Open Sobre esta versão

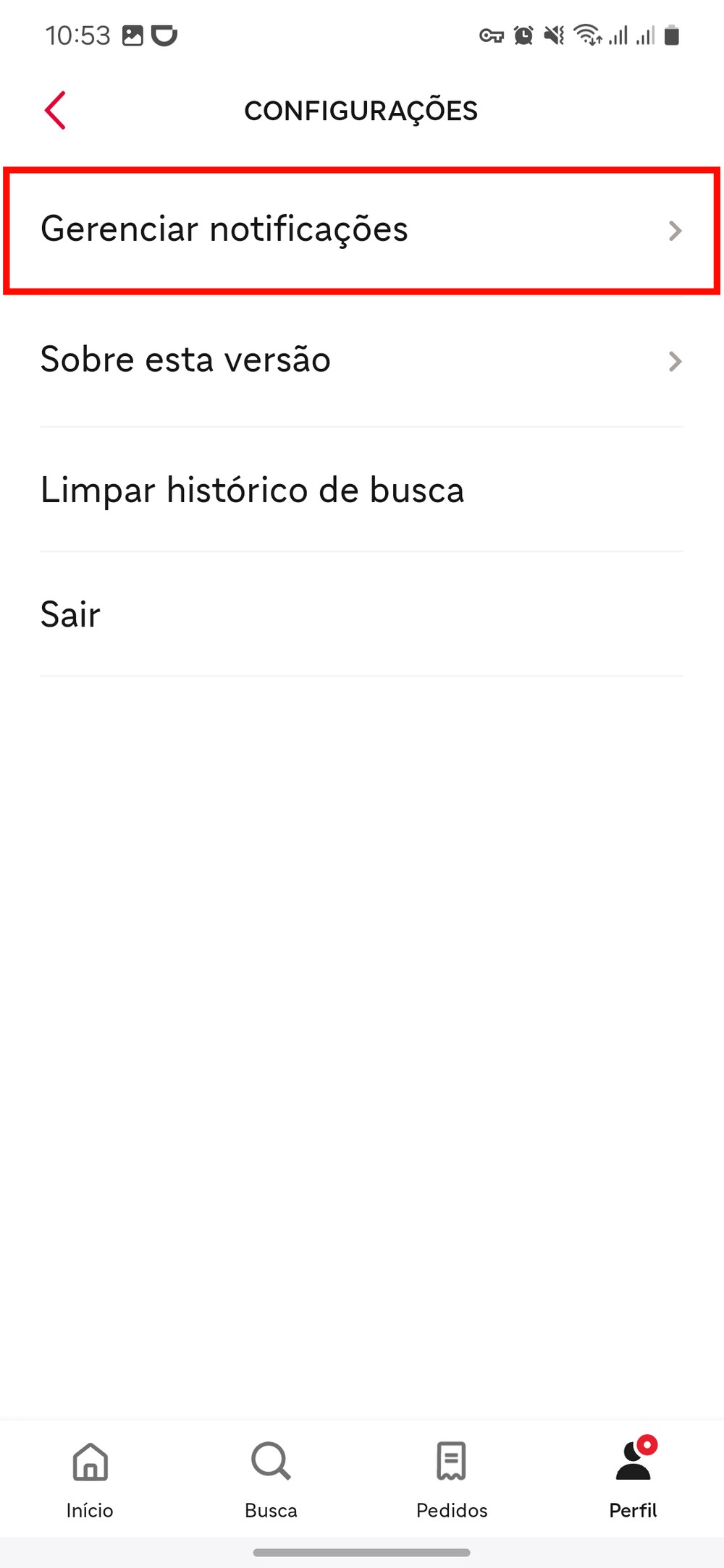pyautogui.click(x=361, y=360)
